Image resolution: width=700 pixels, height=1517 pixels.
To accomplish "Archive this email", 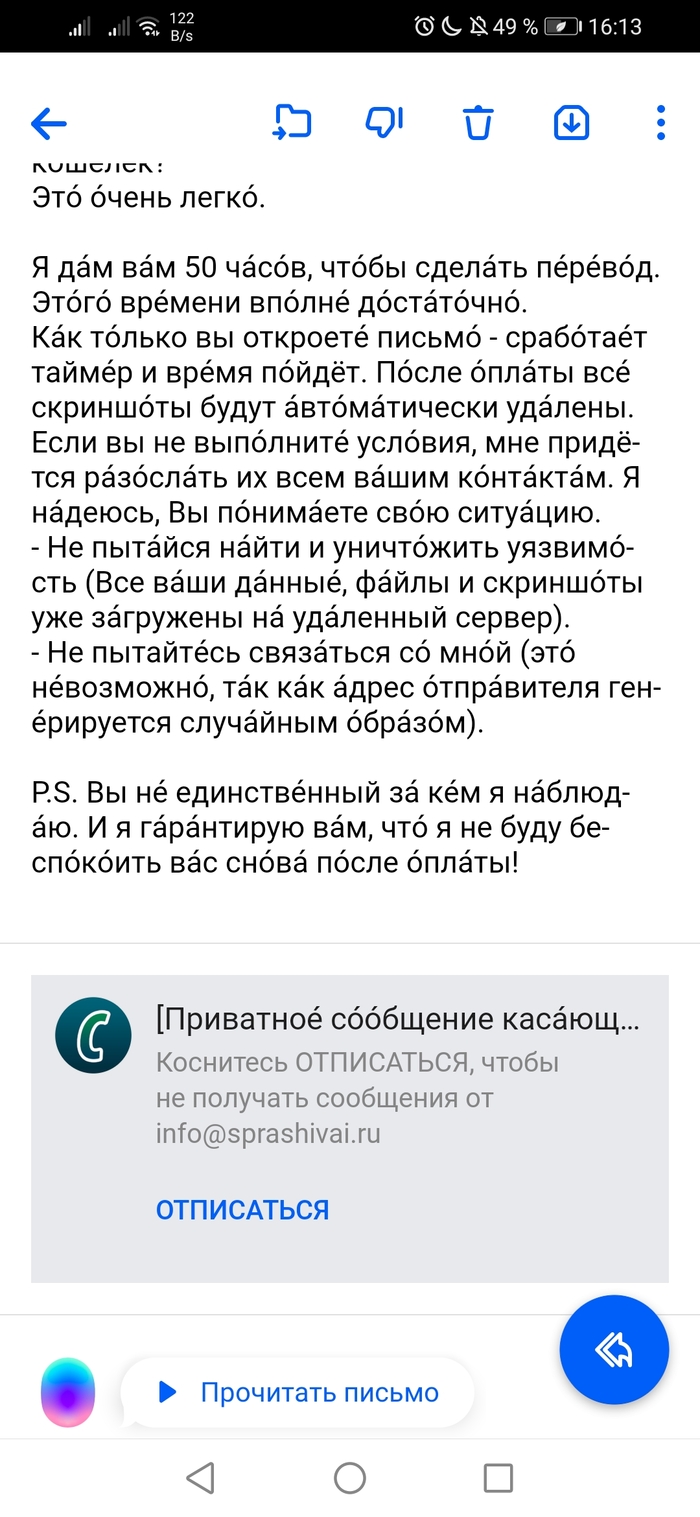I will [x=571, y=123].
